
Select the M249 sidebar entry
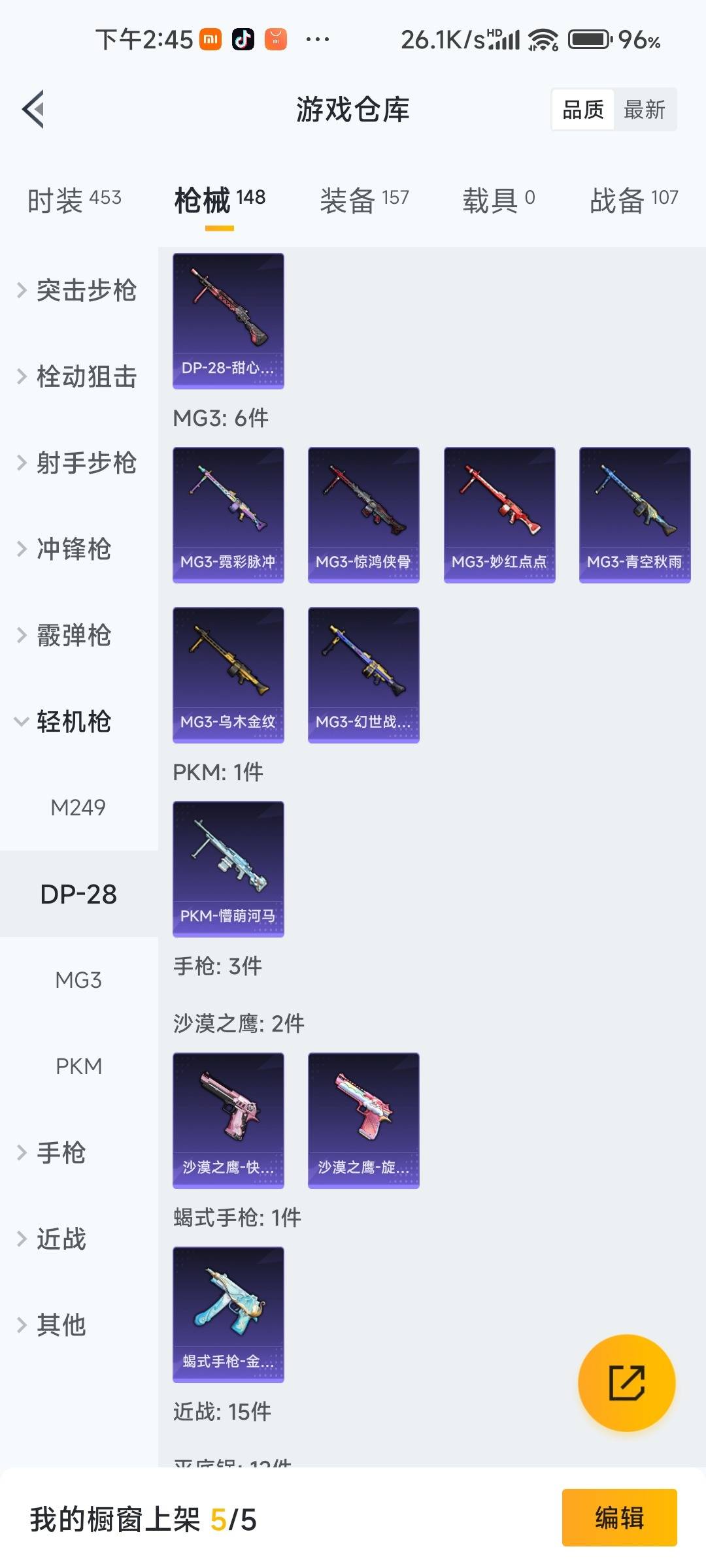pos(78,808)
